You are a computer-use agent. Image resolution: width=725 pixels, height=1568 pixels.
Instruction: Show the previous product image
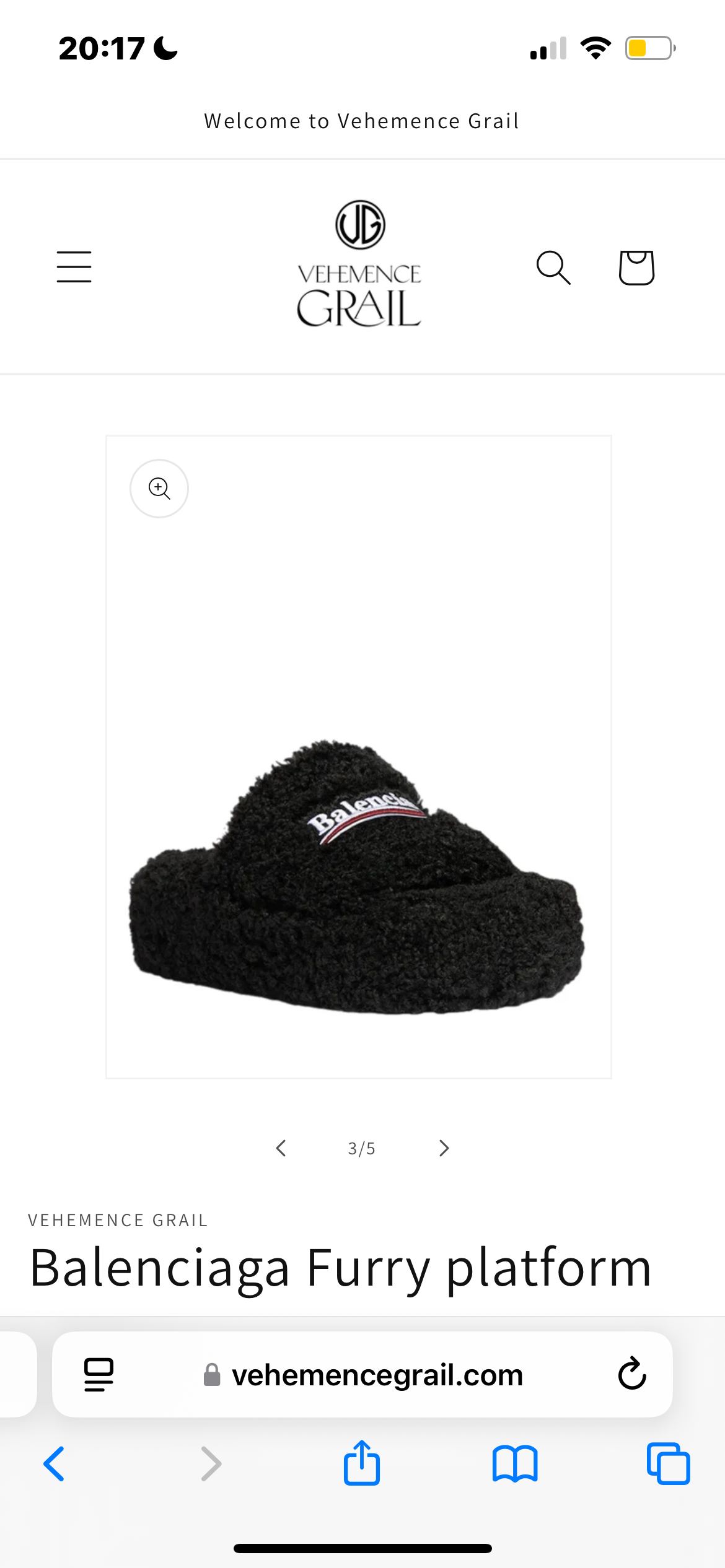[281, 1148]
